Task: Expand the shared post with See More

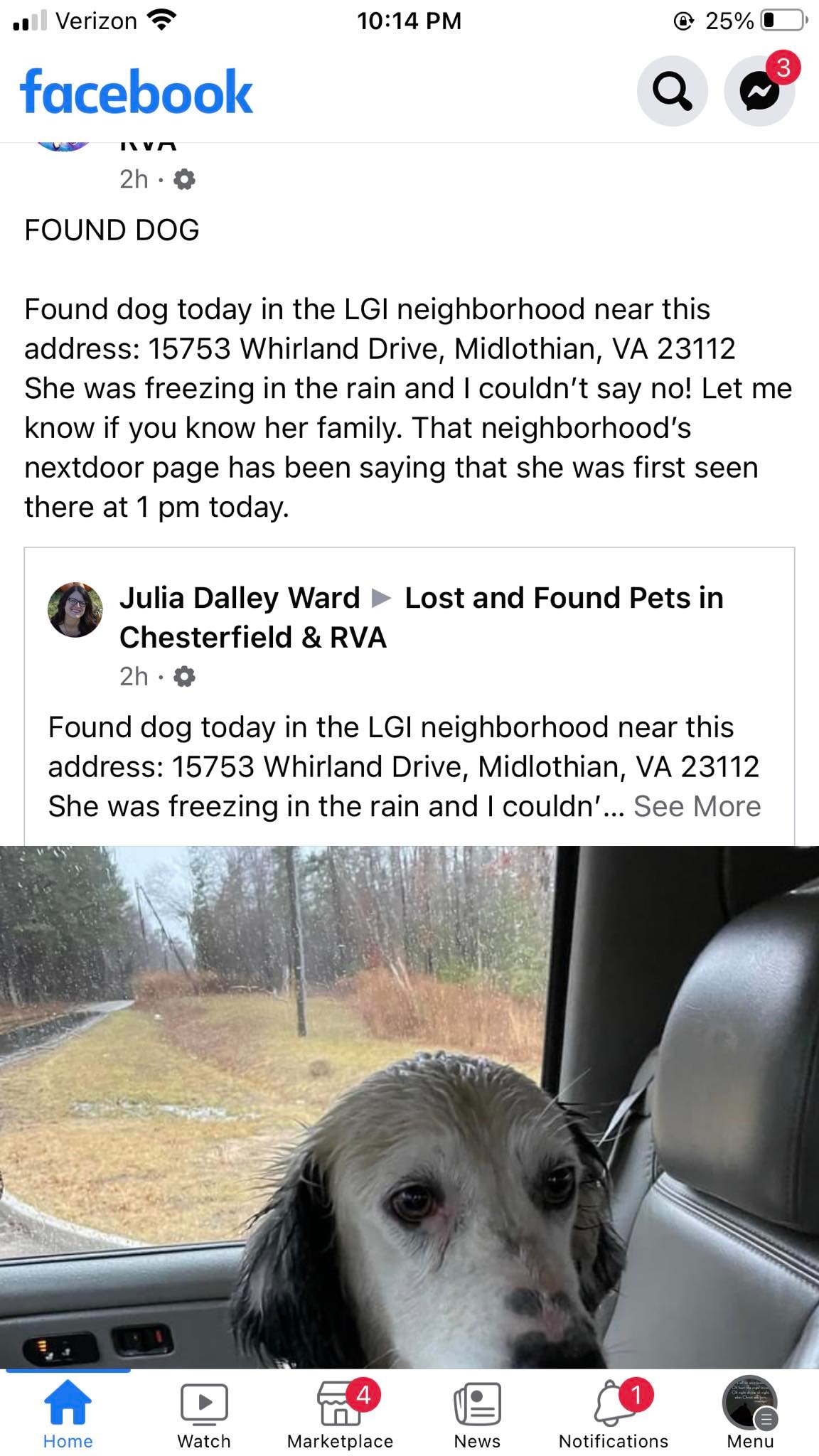Action: coord(697,806)
